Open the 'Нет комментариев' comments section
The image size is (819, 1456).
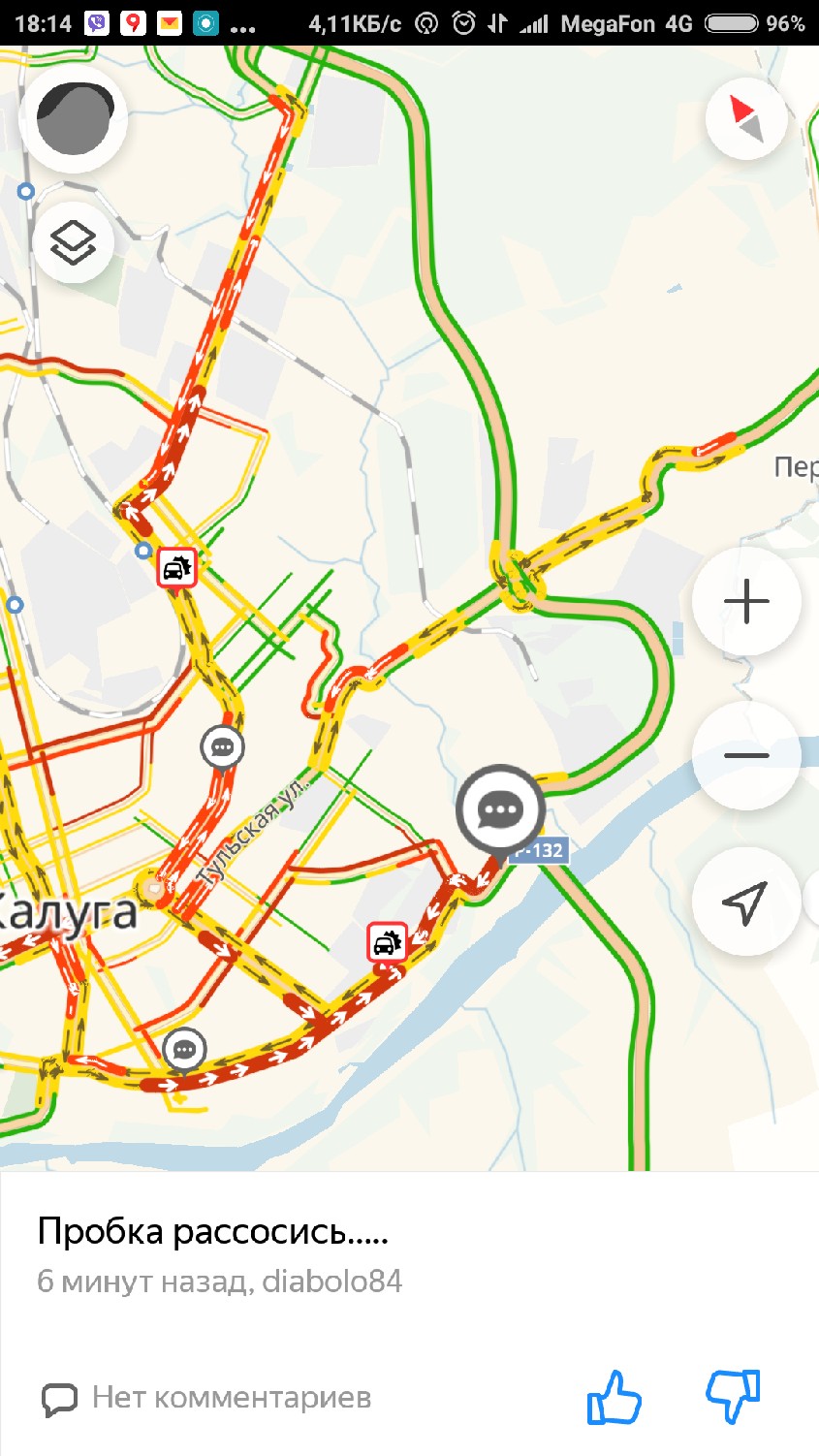coord(207,1398)
